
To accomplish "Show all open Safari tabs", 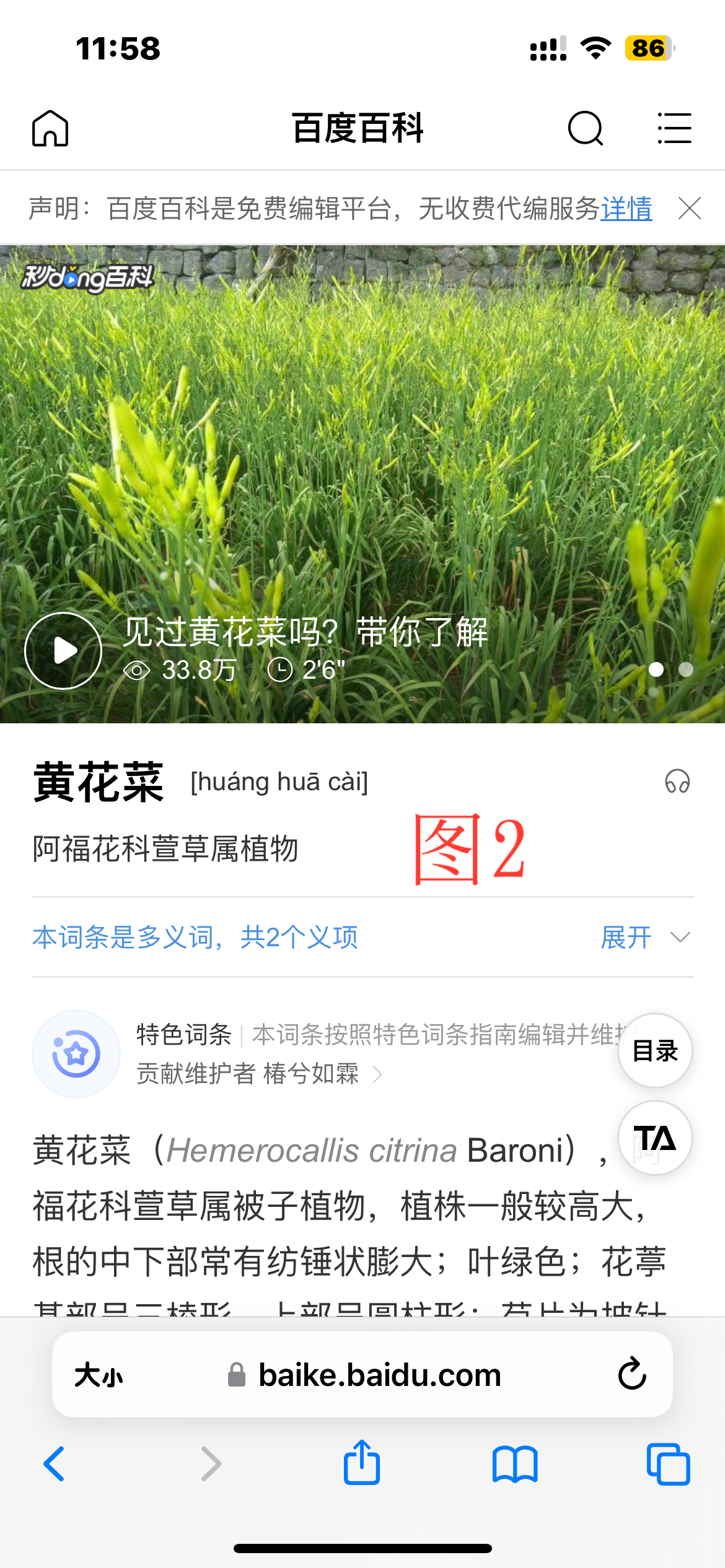I will coord(668,1464).
